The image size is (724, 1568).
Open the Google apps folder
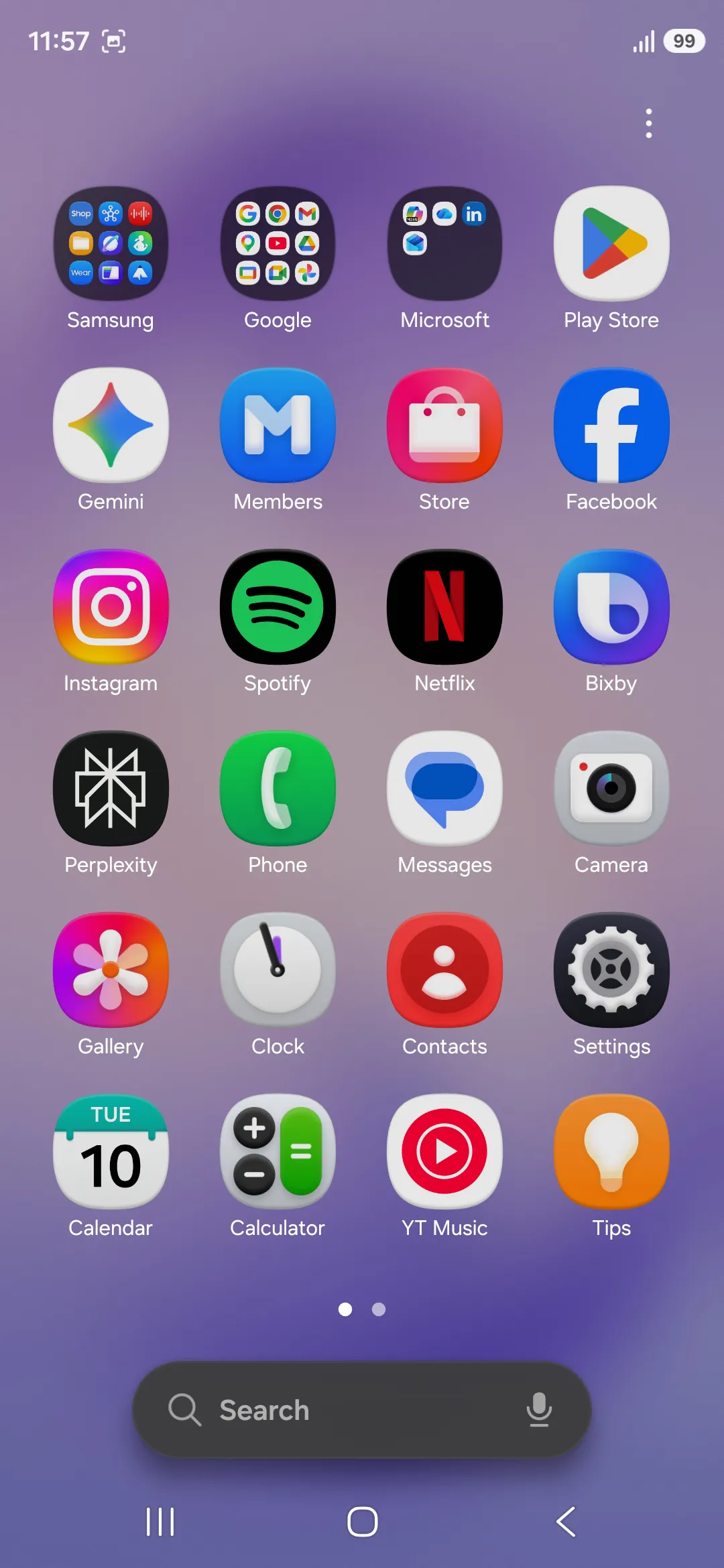[x=278, y=243]
